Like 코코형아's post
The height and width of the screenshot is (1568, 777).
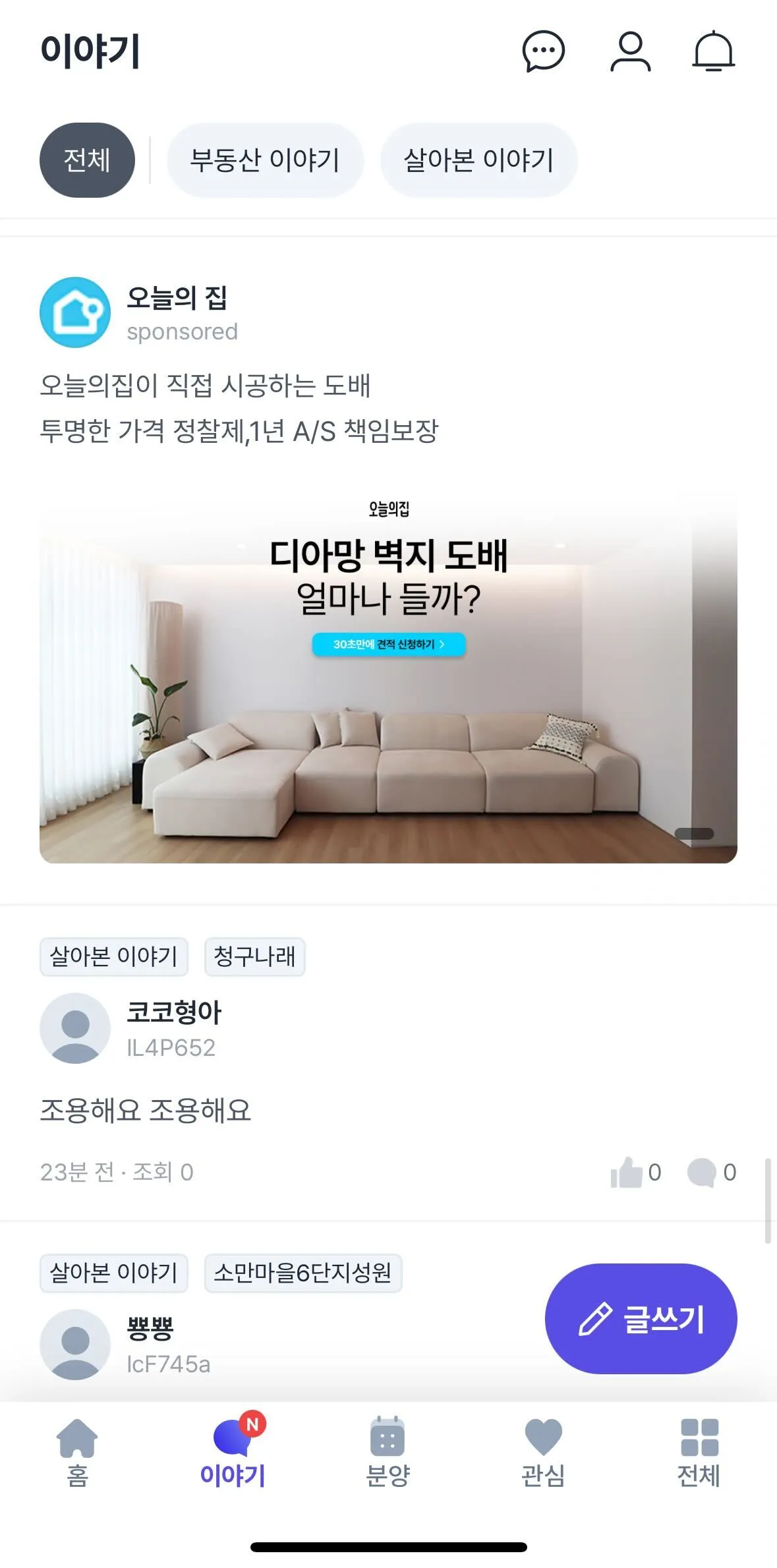(x=627, y=1173)
